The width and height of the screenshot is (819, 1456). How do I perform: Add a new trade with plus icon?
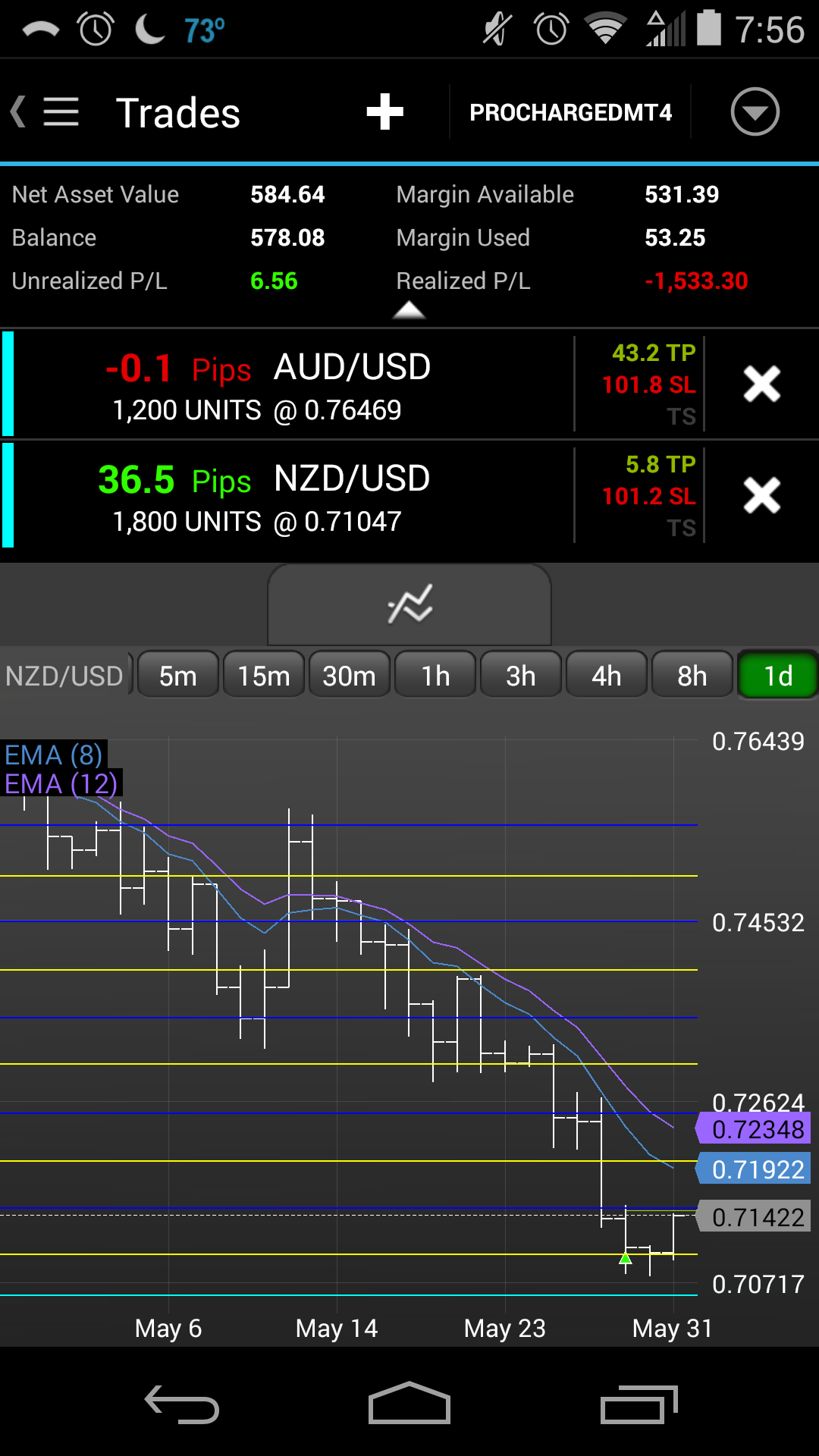pyautogui.click(x=384, y=112)
